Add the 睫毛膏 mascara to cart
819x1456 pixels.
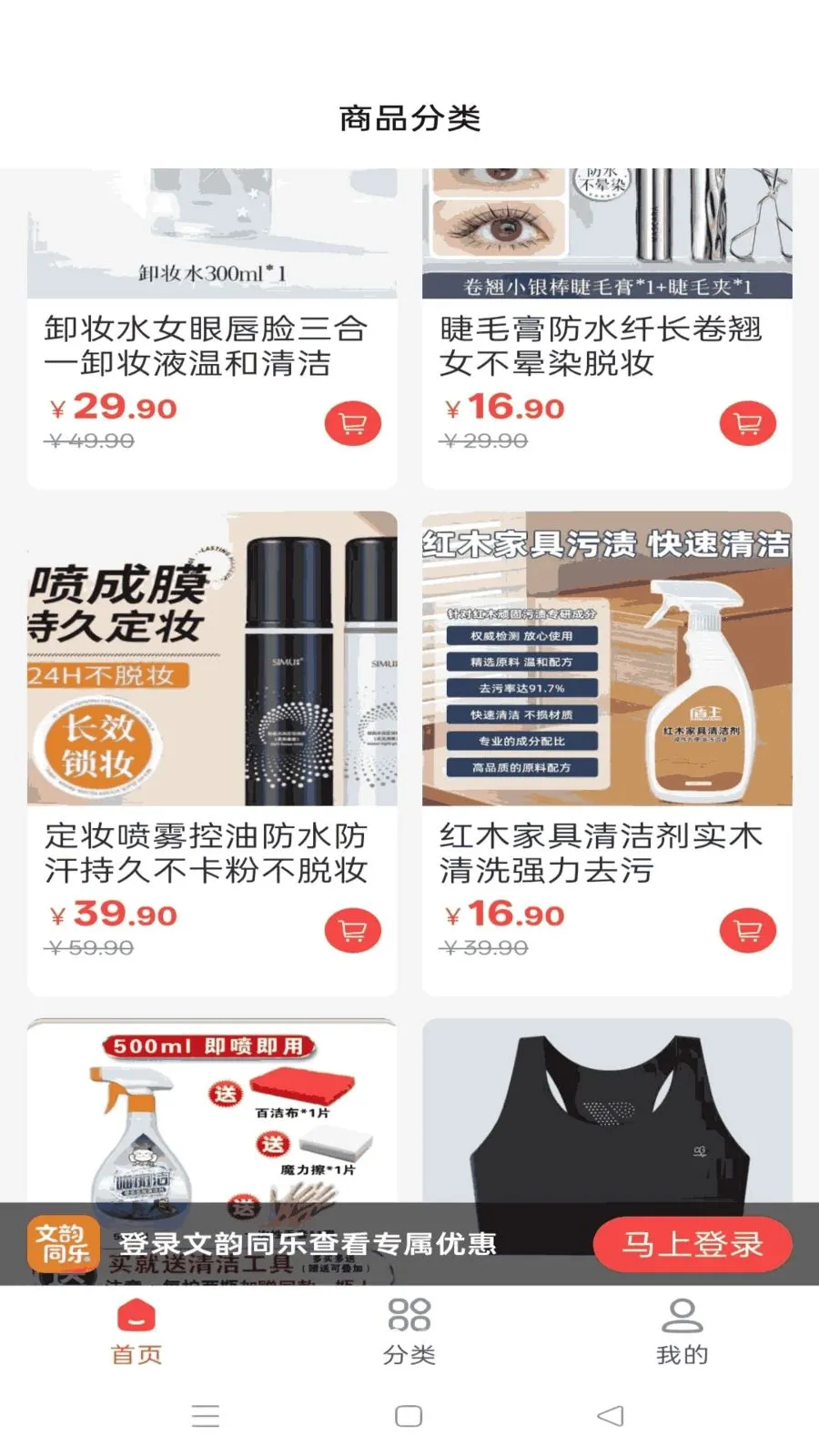click(x=747, y=423)
